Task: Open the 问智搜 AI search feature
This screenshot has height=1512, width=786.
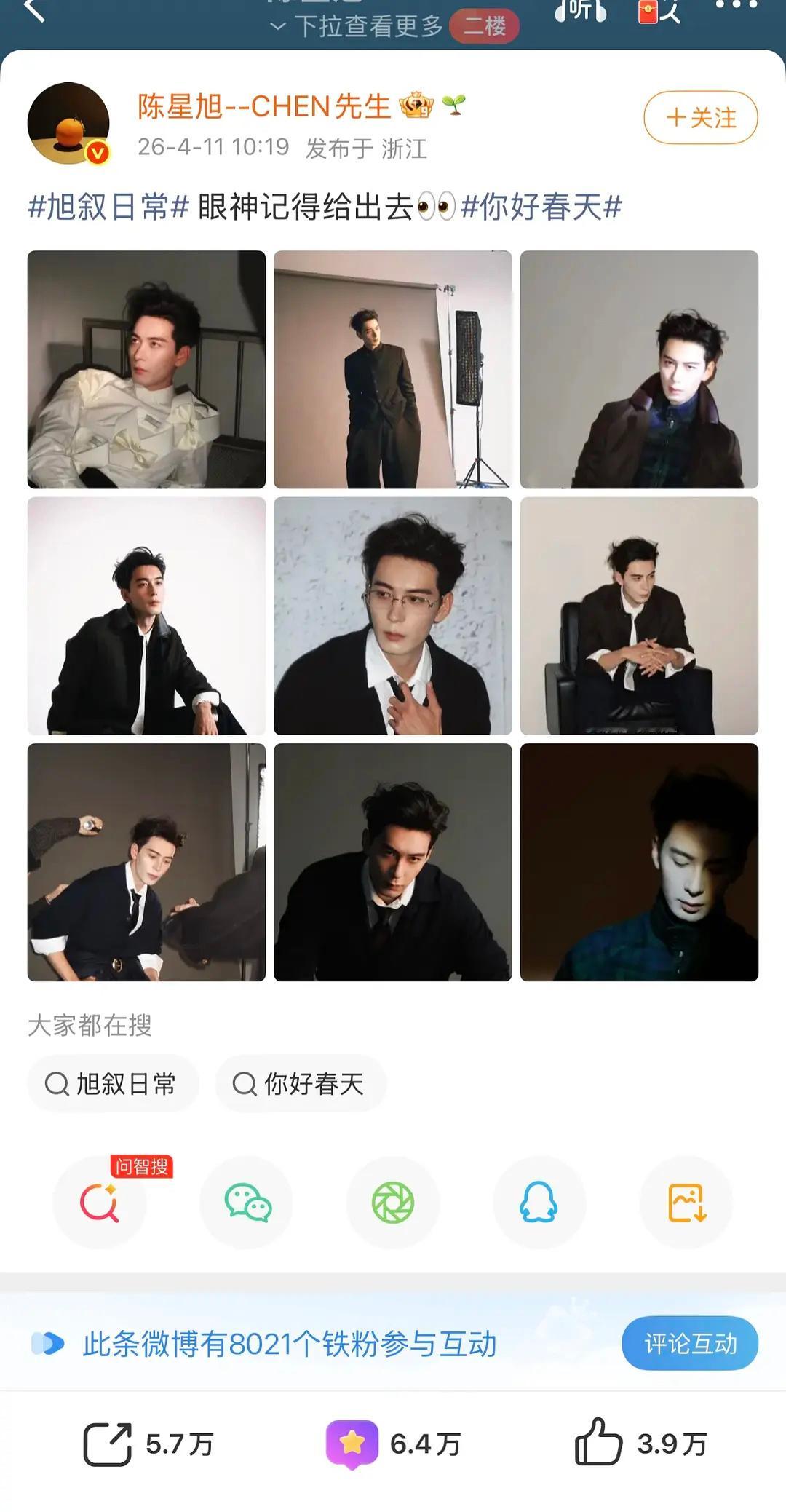Action: [x=100, y=1203]
